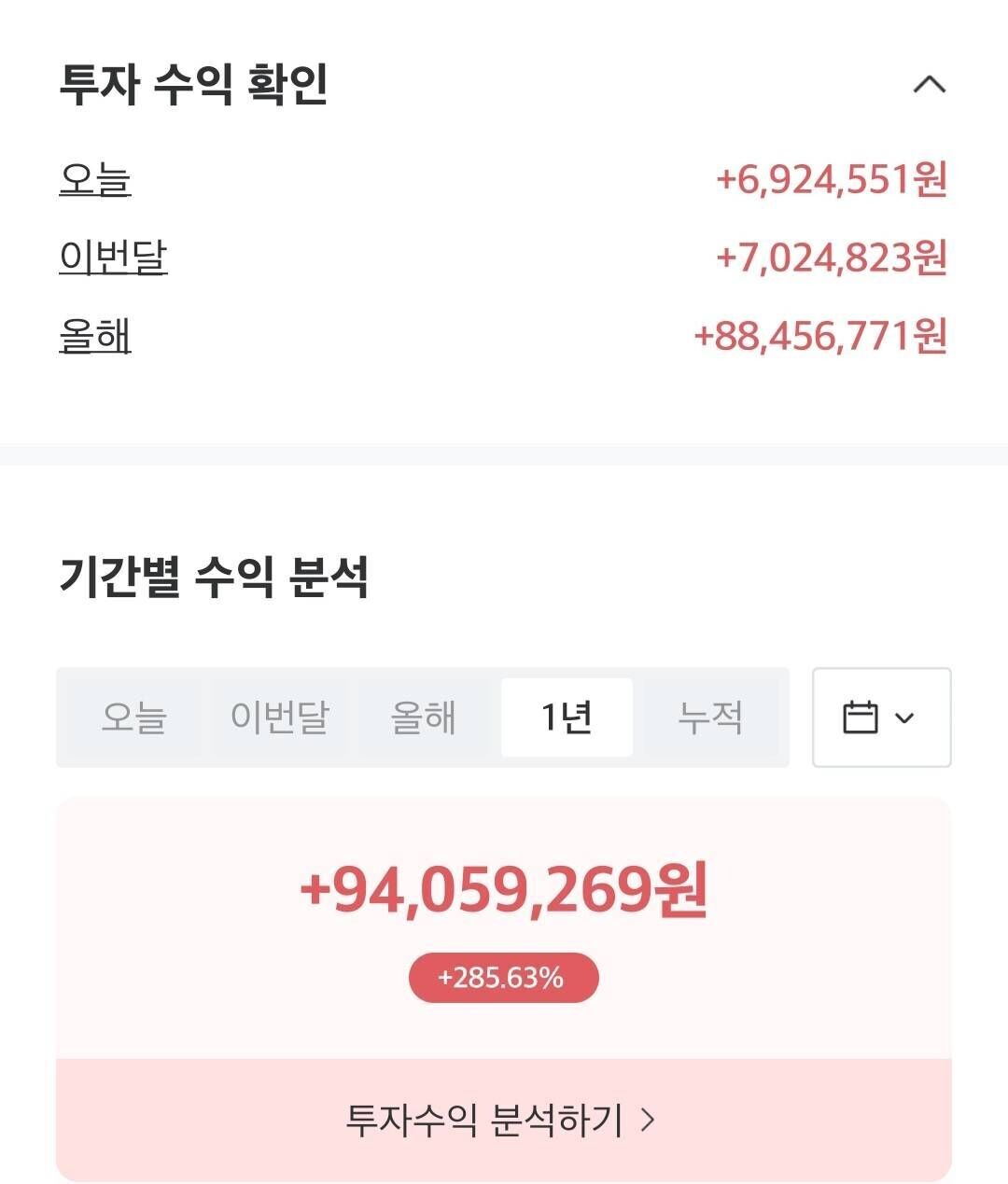Select the 오늘 tab in 기간별 수익 분석
Screen dimensions: 1008x1184
tap(134, 717)
